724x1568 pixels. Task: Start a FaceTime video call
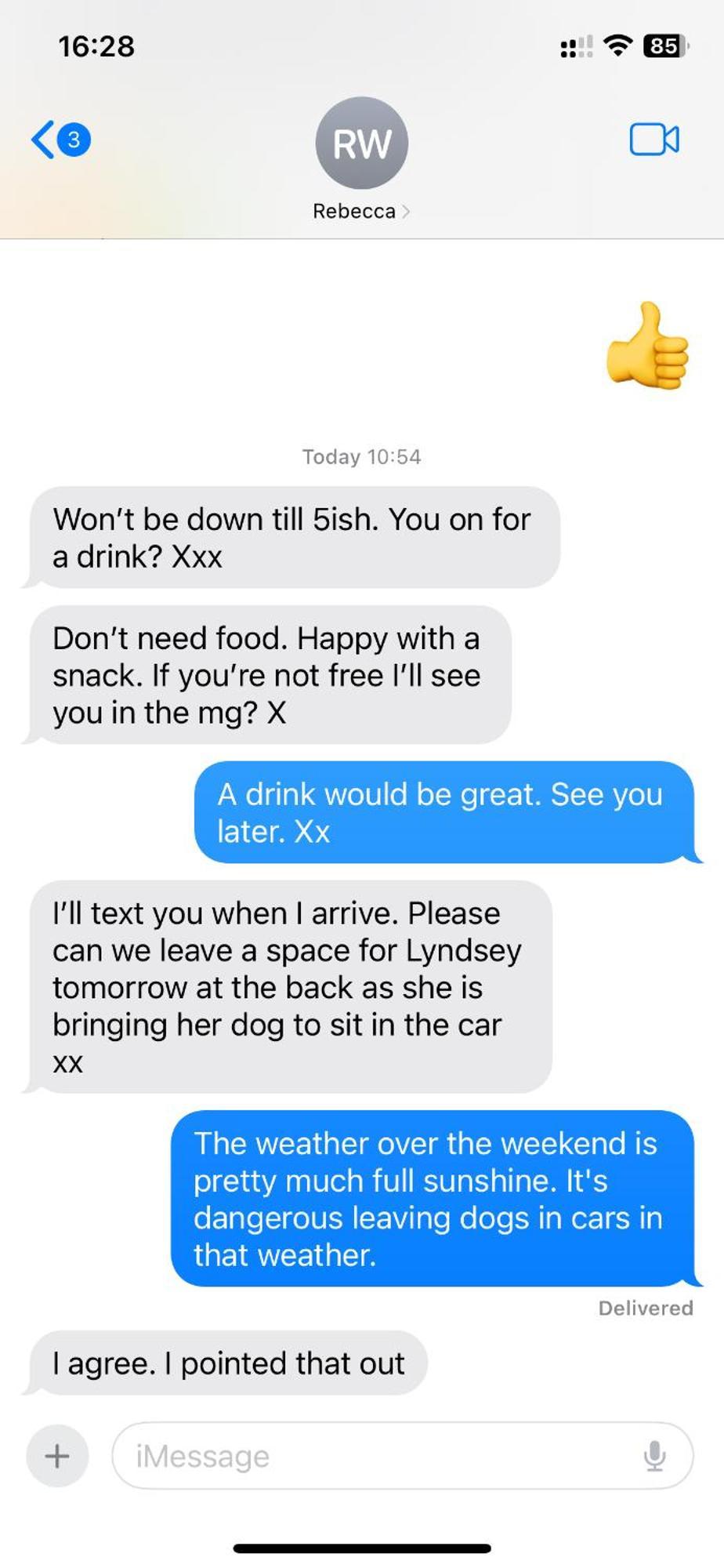[653, 140]
